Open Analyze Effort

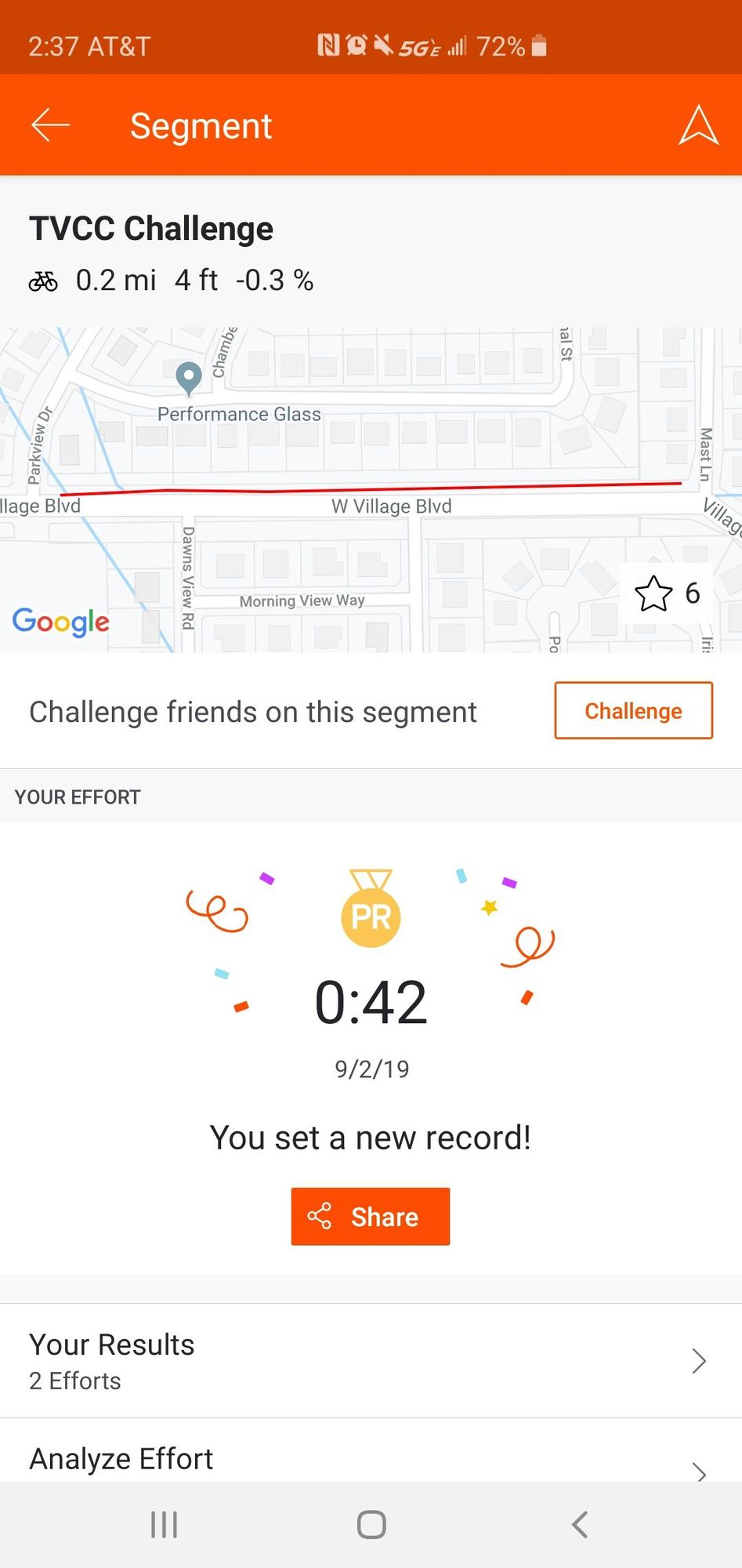371,1458
